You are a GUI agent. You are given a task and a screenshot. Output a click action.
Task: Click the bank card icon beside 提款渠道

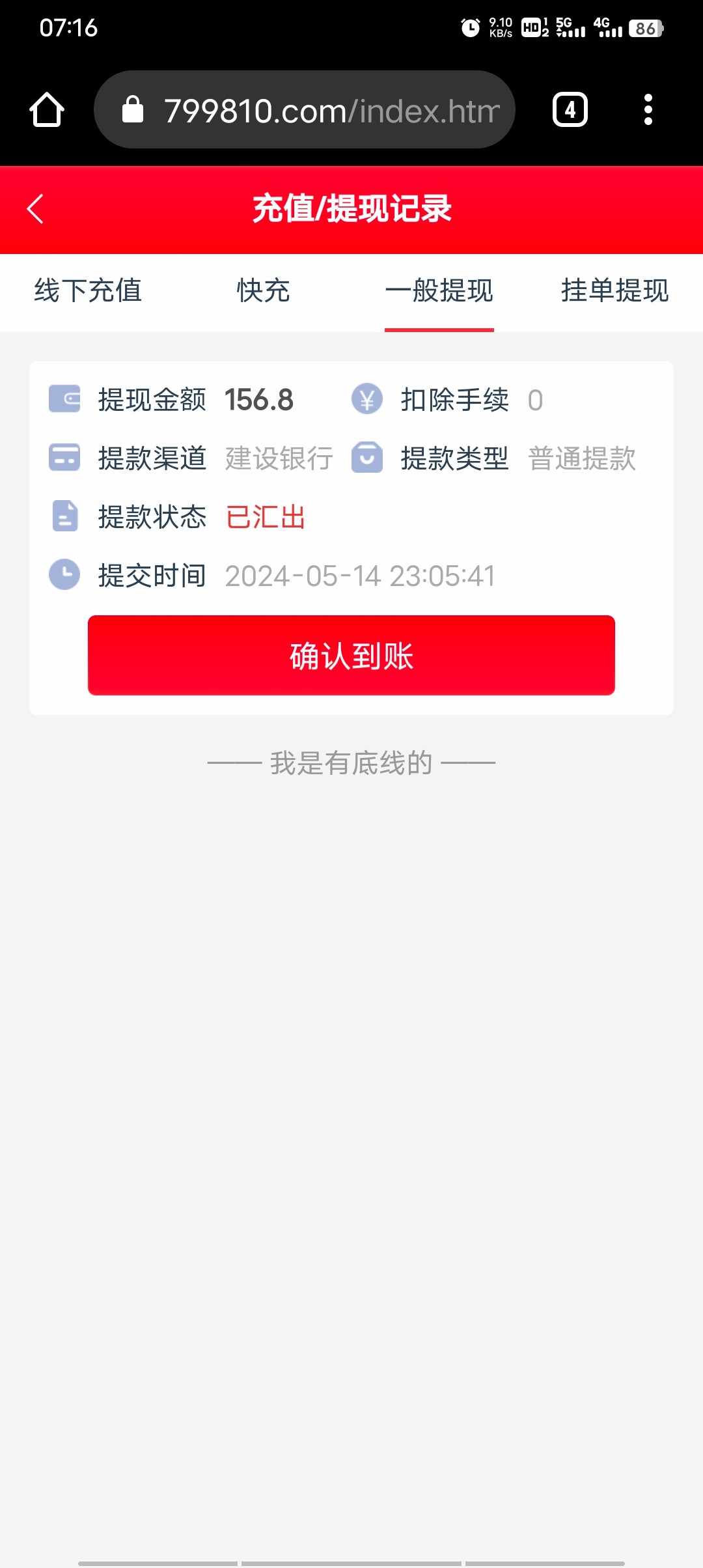click(x=64, y=458)
